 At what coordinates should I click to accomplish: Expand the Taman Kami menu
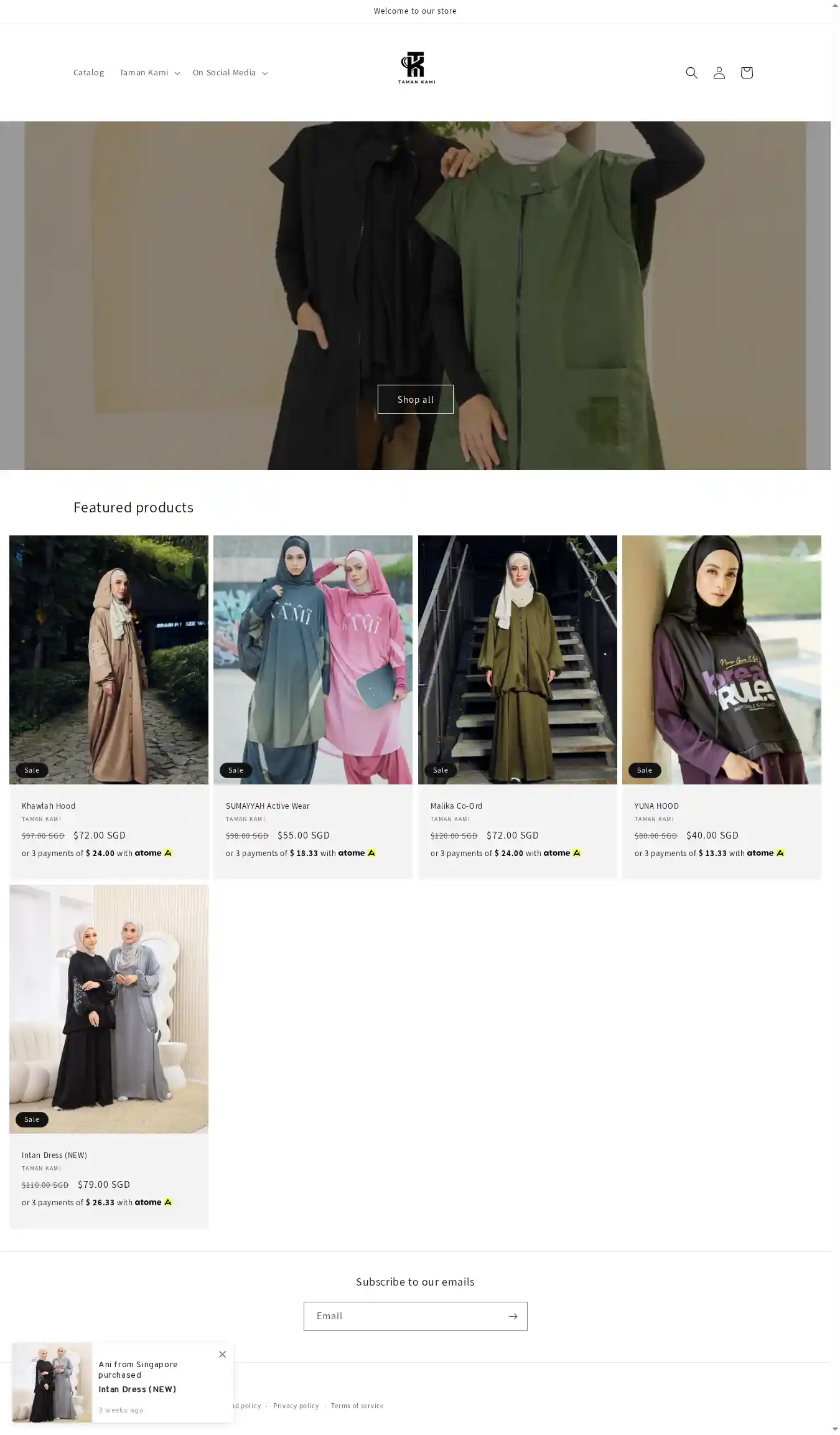tap(149, 73)
